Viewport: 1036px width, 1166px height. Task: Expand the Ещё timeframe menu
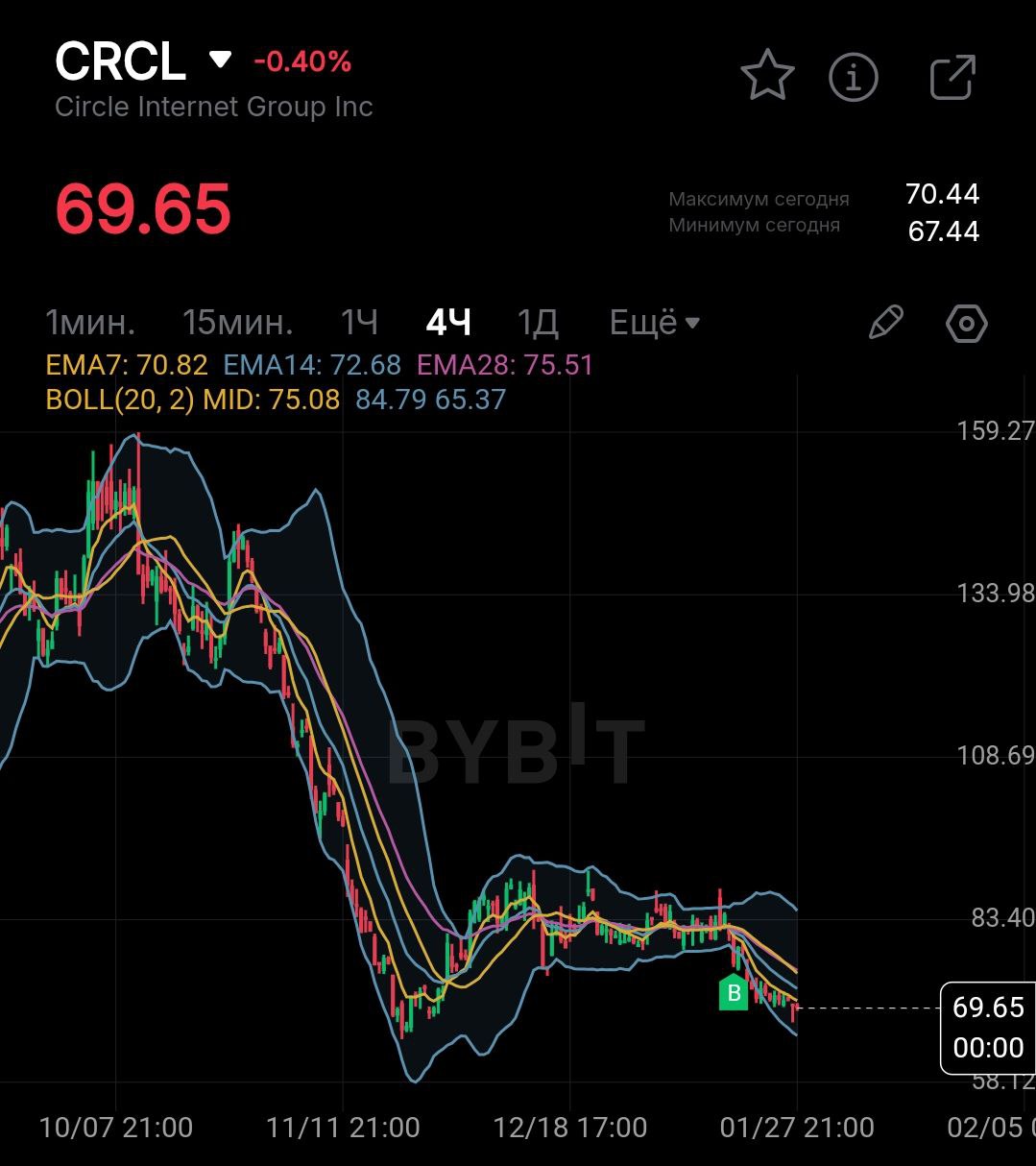pos(654,323)
